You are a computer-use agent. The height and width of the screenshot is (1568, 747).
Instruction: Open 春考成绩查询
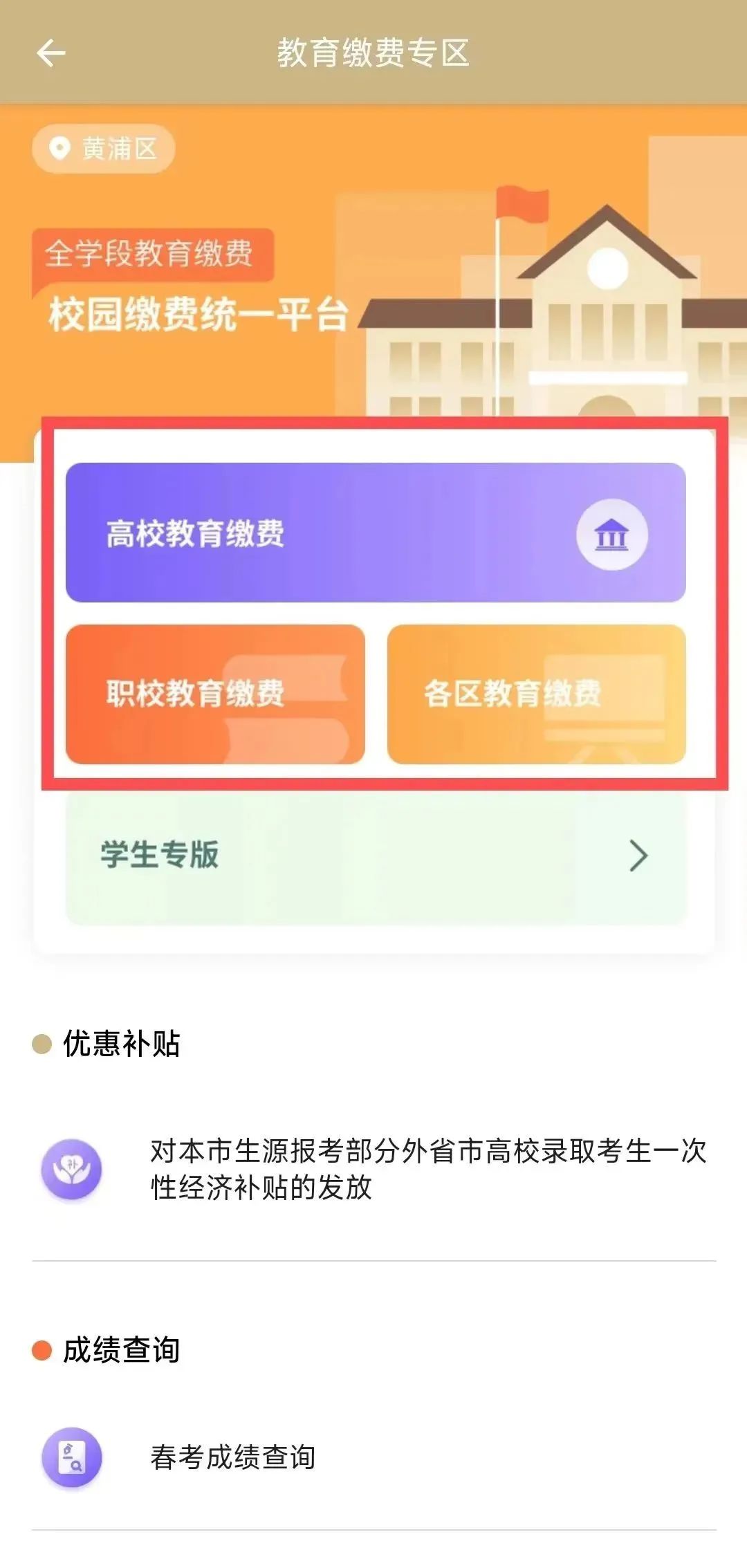pyautogui.click(x=234, y=1457)
